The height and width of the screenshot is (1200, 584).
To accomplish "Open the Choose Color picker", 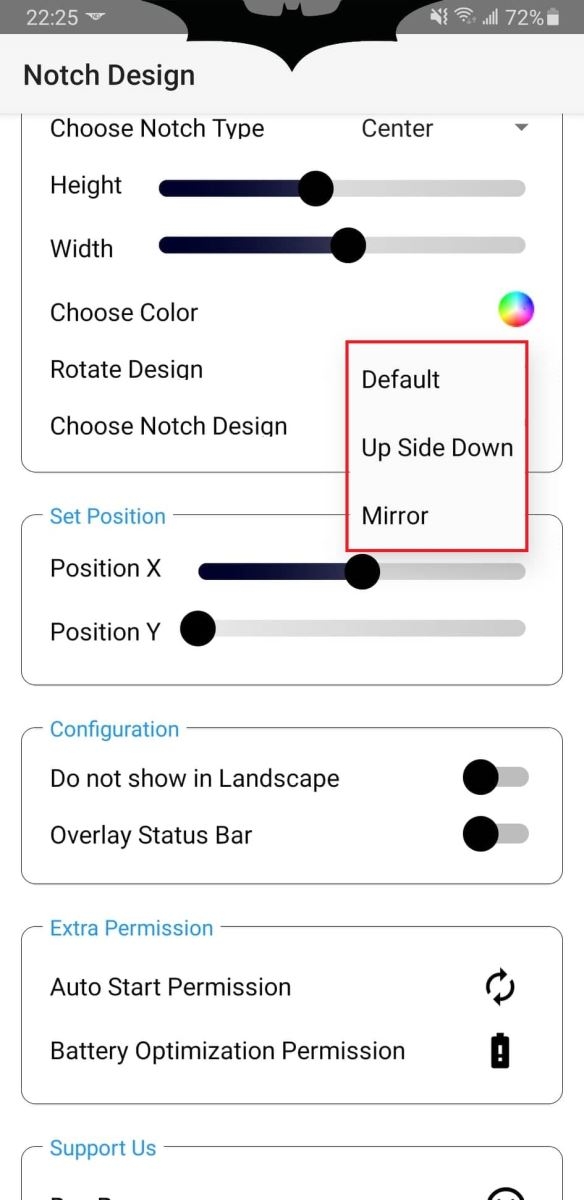I will coord(516,309).
